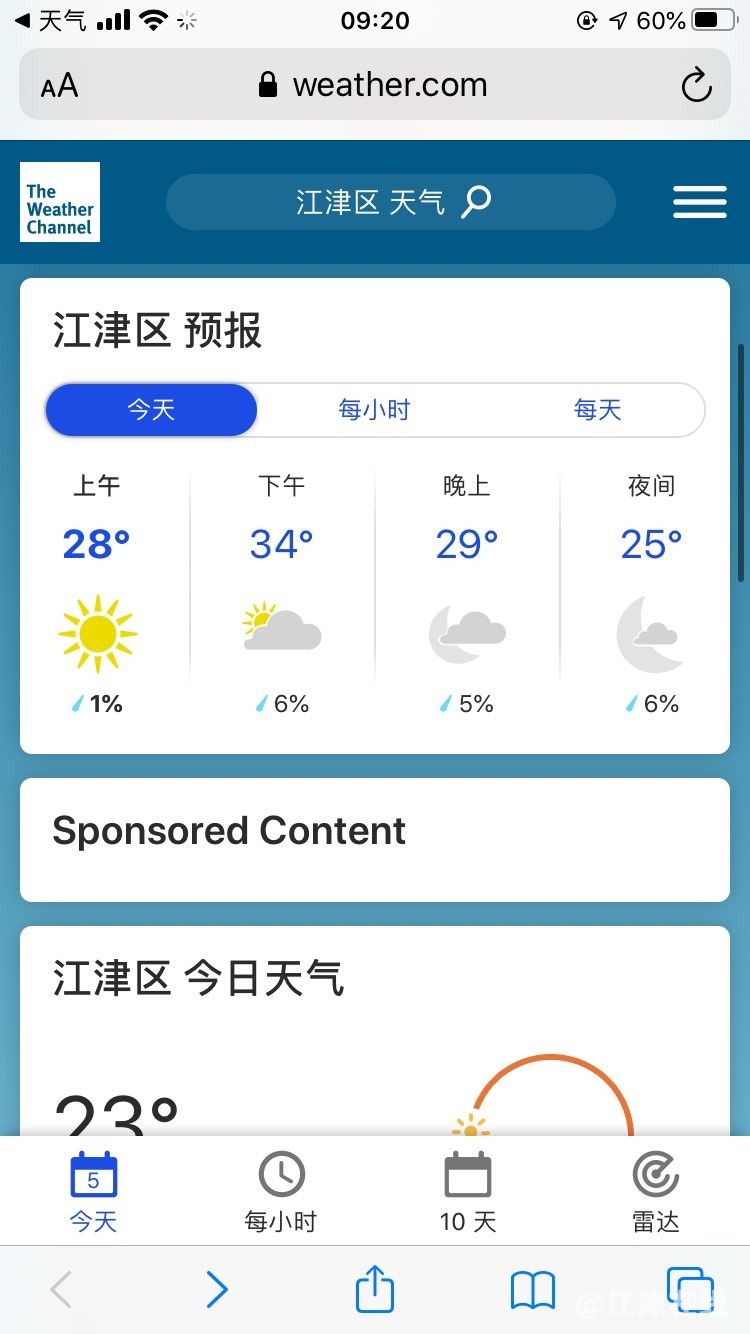Show open Safari tabs

point(690,1290)
